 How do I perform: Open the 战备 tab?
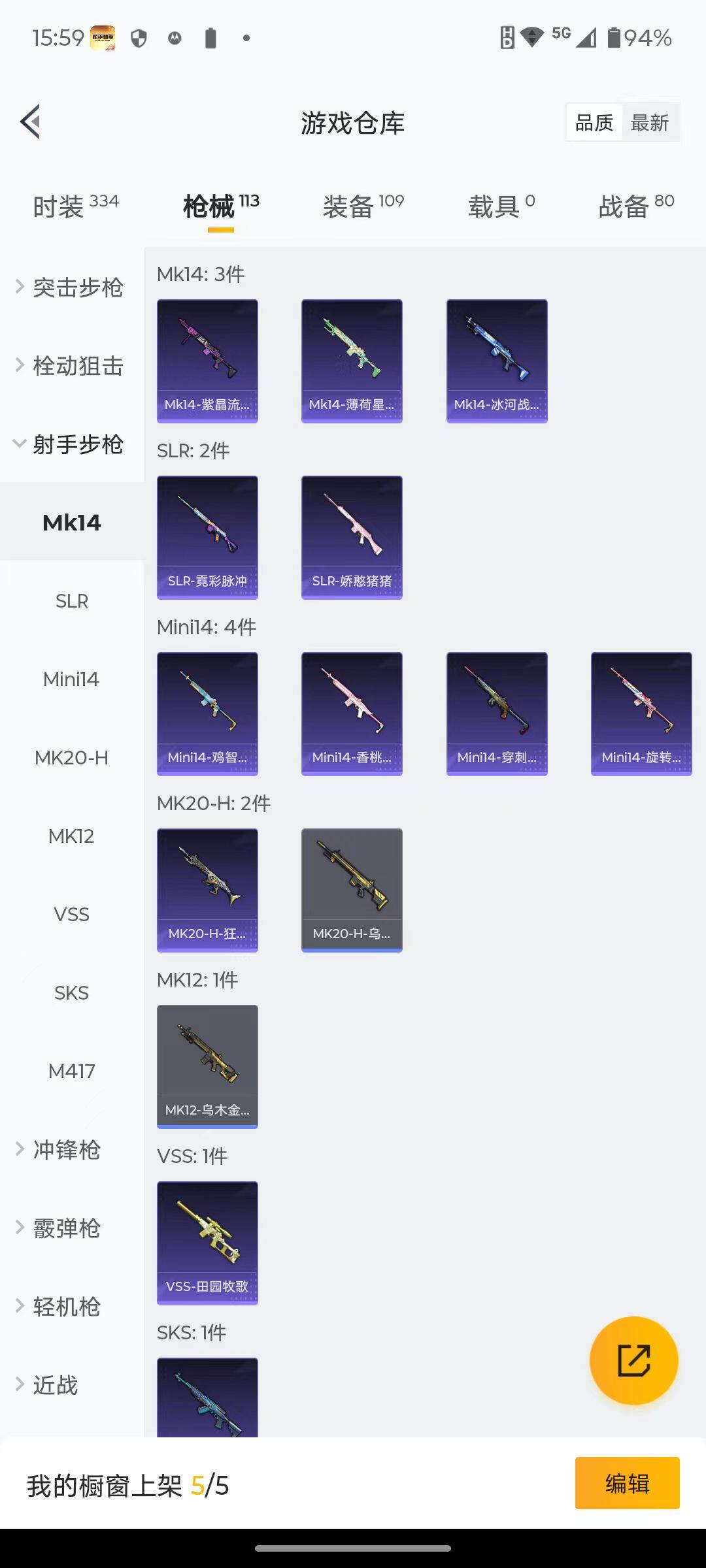pos(635,207)
